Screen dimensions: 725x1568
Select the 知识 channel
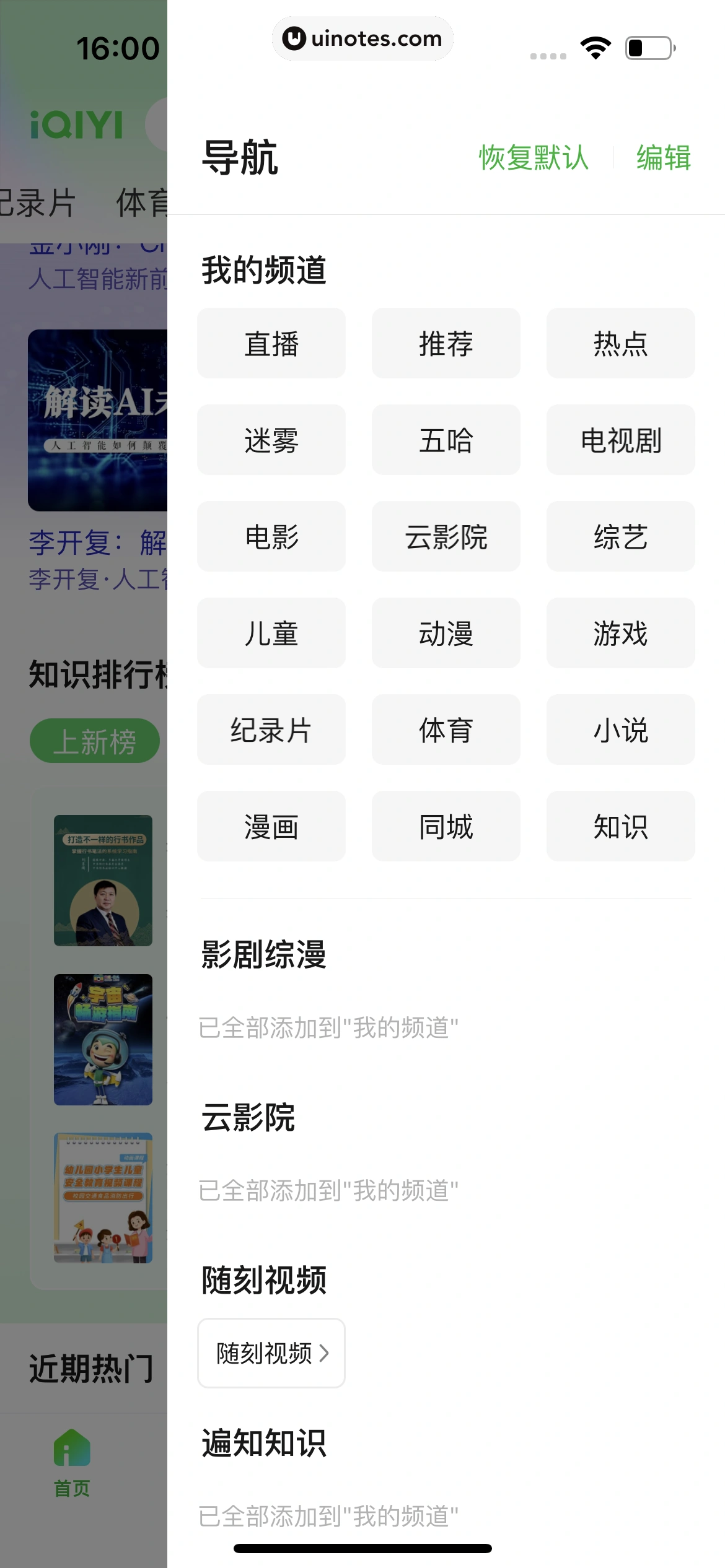coord(620,826)
